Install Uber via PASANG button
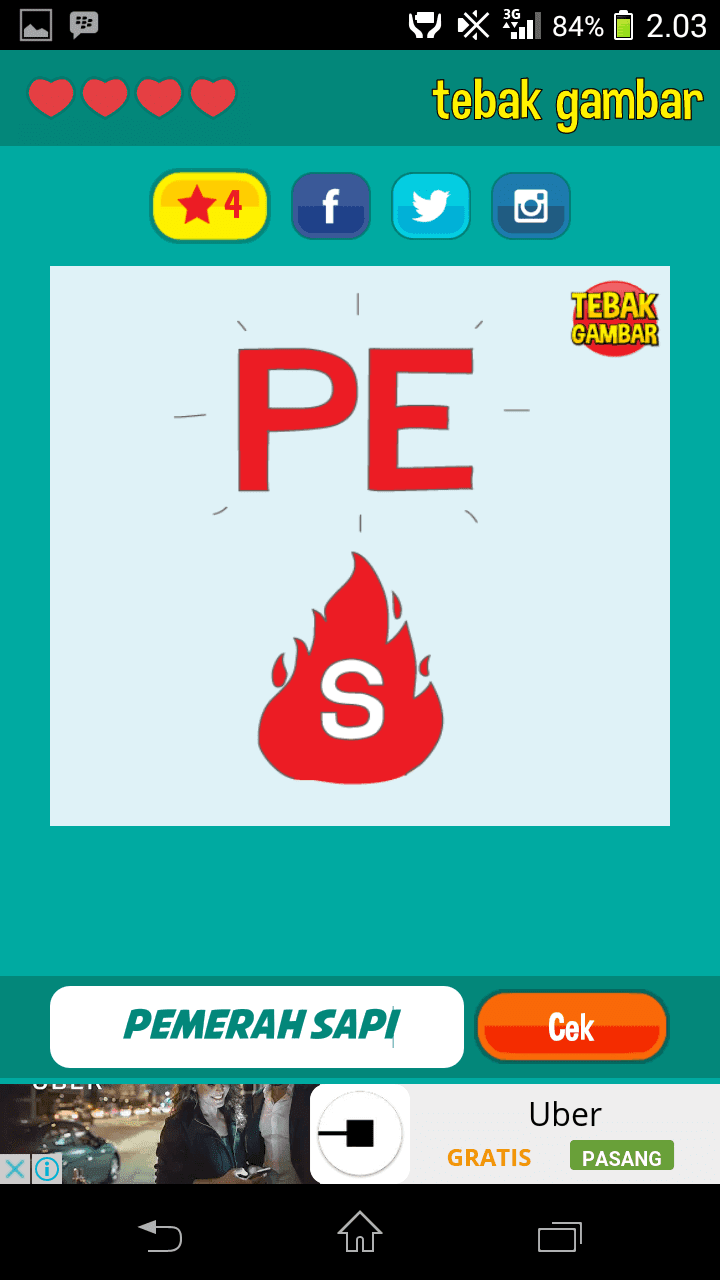The width and height of the screenshot is (720, 1280). pos(621,1157)
